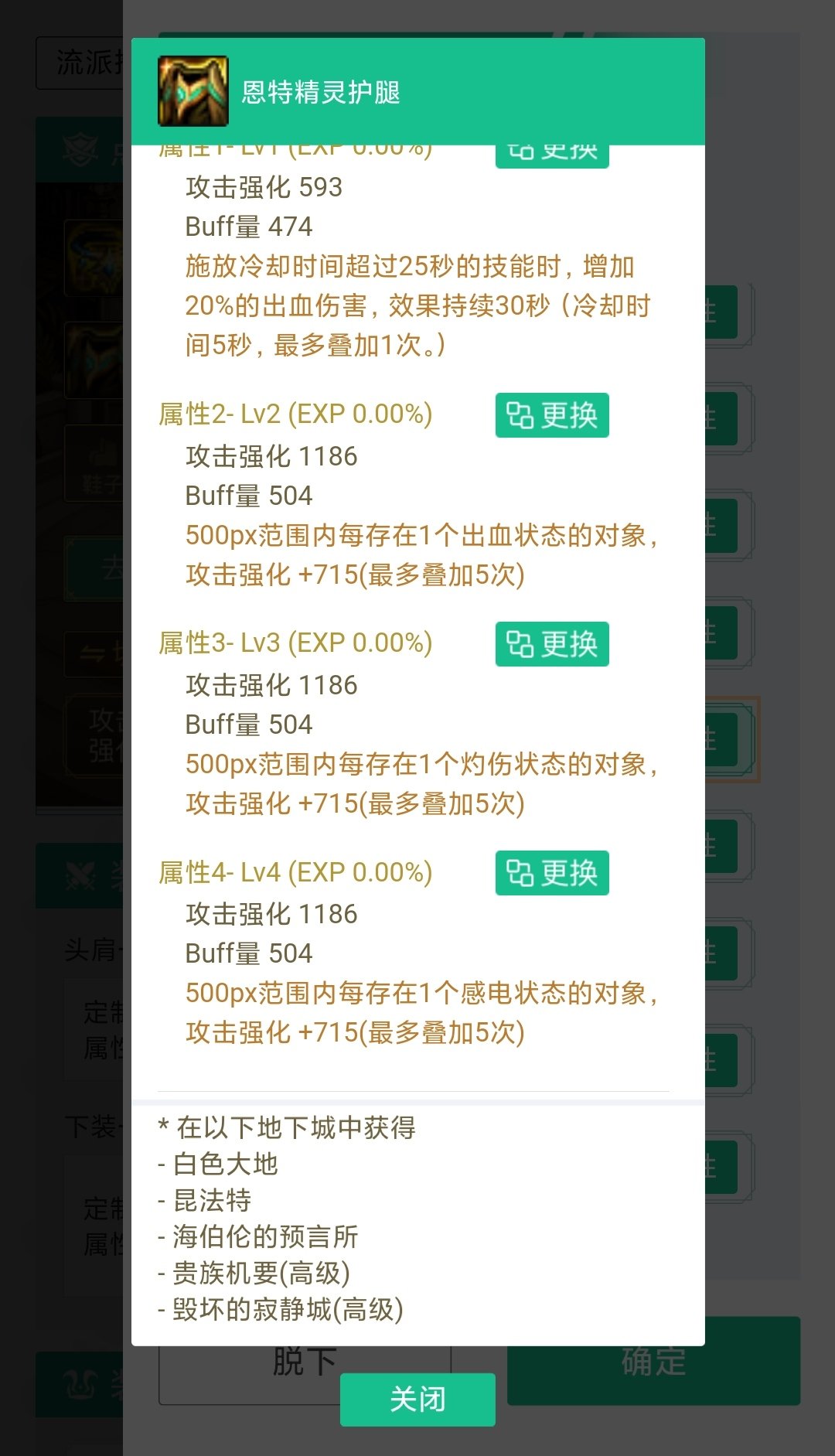
Task: Tap 更换 for 属性4 Lv4
Action: coord(551,873)
